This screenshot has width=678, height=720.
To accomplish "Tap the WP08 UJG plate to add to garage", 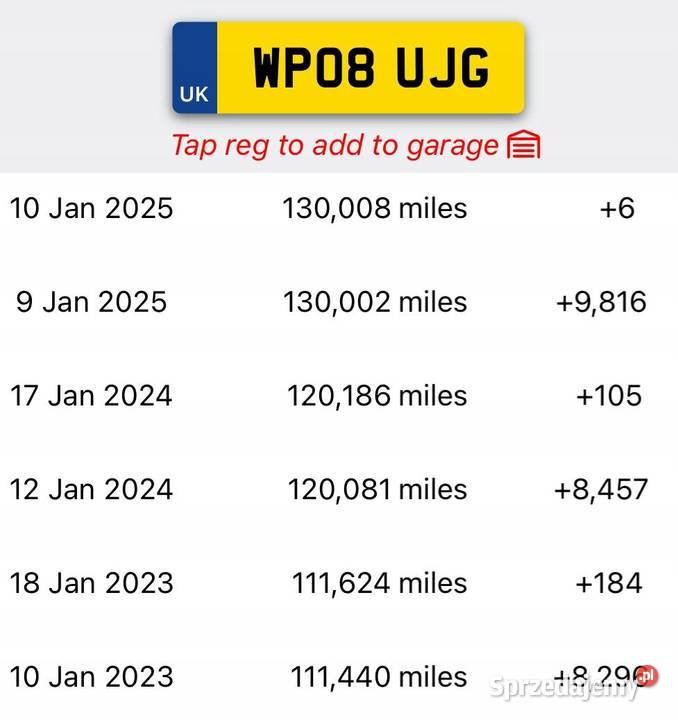I will click(348, 68).
